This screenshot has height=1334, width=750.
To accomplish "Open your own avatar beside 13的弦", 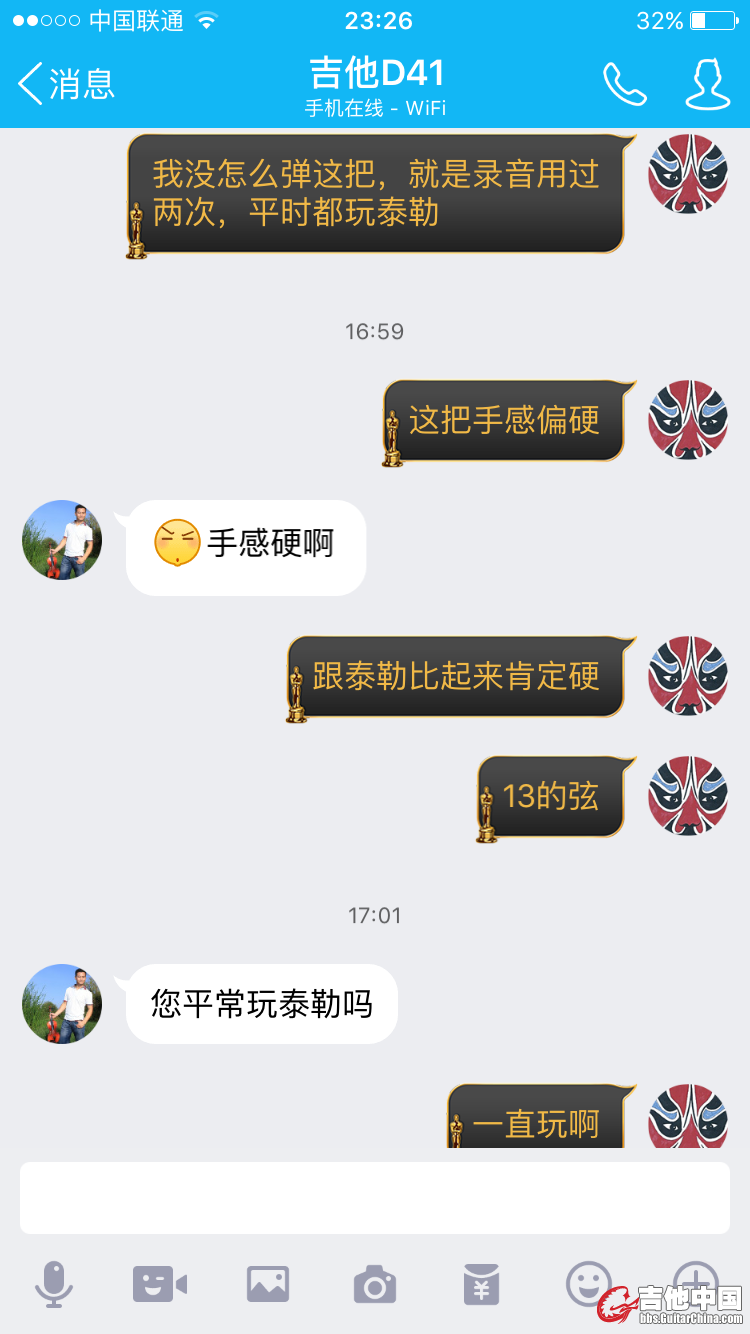I will 688,796.
